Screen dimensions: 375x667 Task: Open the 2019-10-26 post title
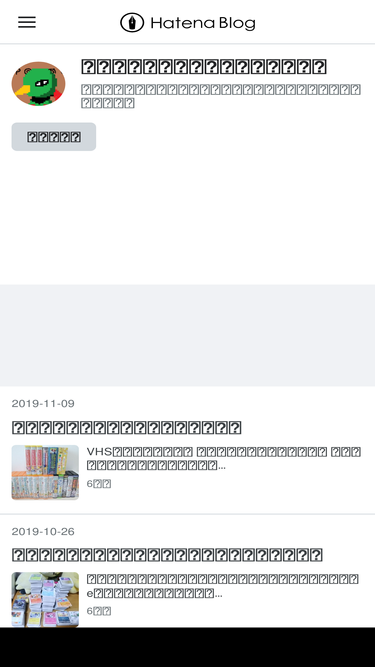tap(167, 555)
